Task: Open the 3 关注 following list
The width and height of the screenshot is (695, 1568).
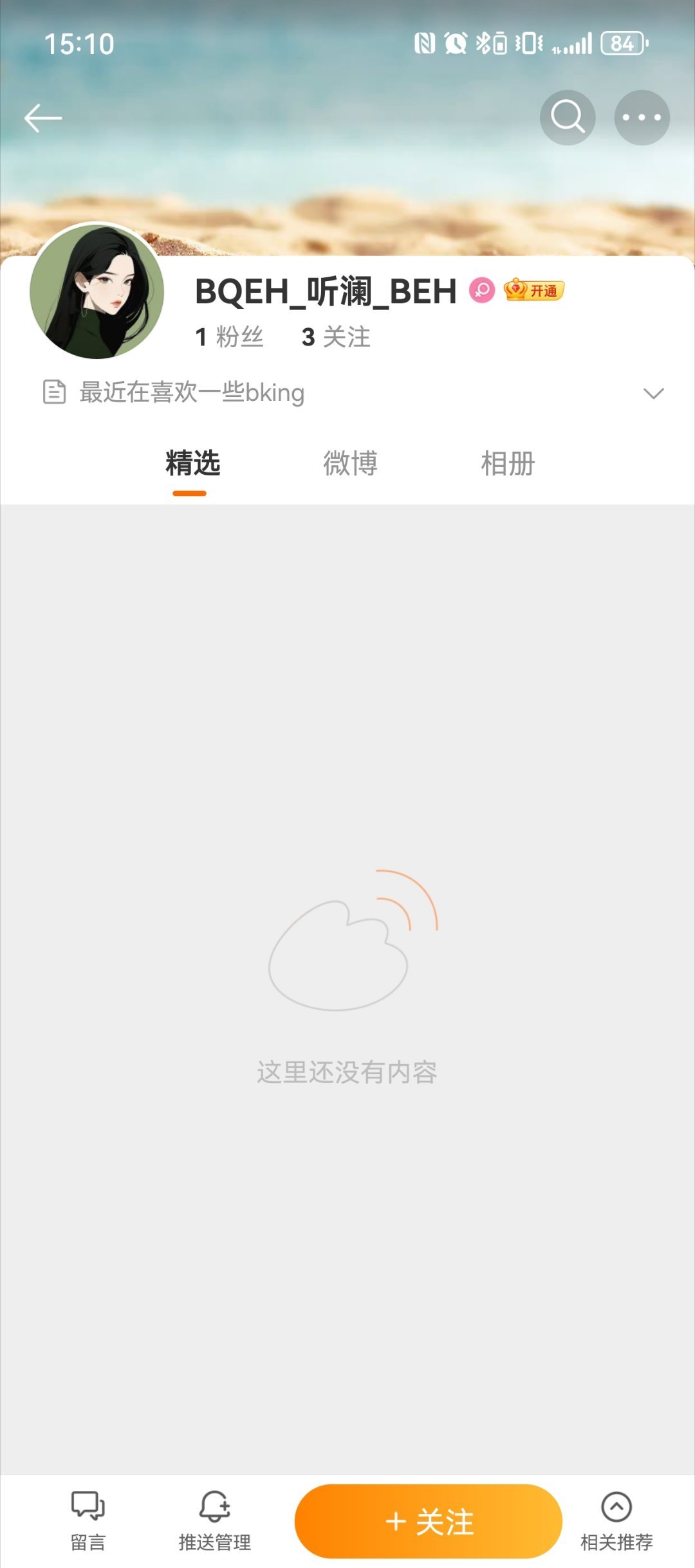Action: (336, 337)
